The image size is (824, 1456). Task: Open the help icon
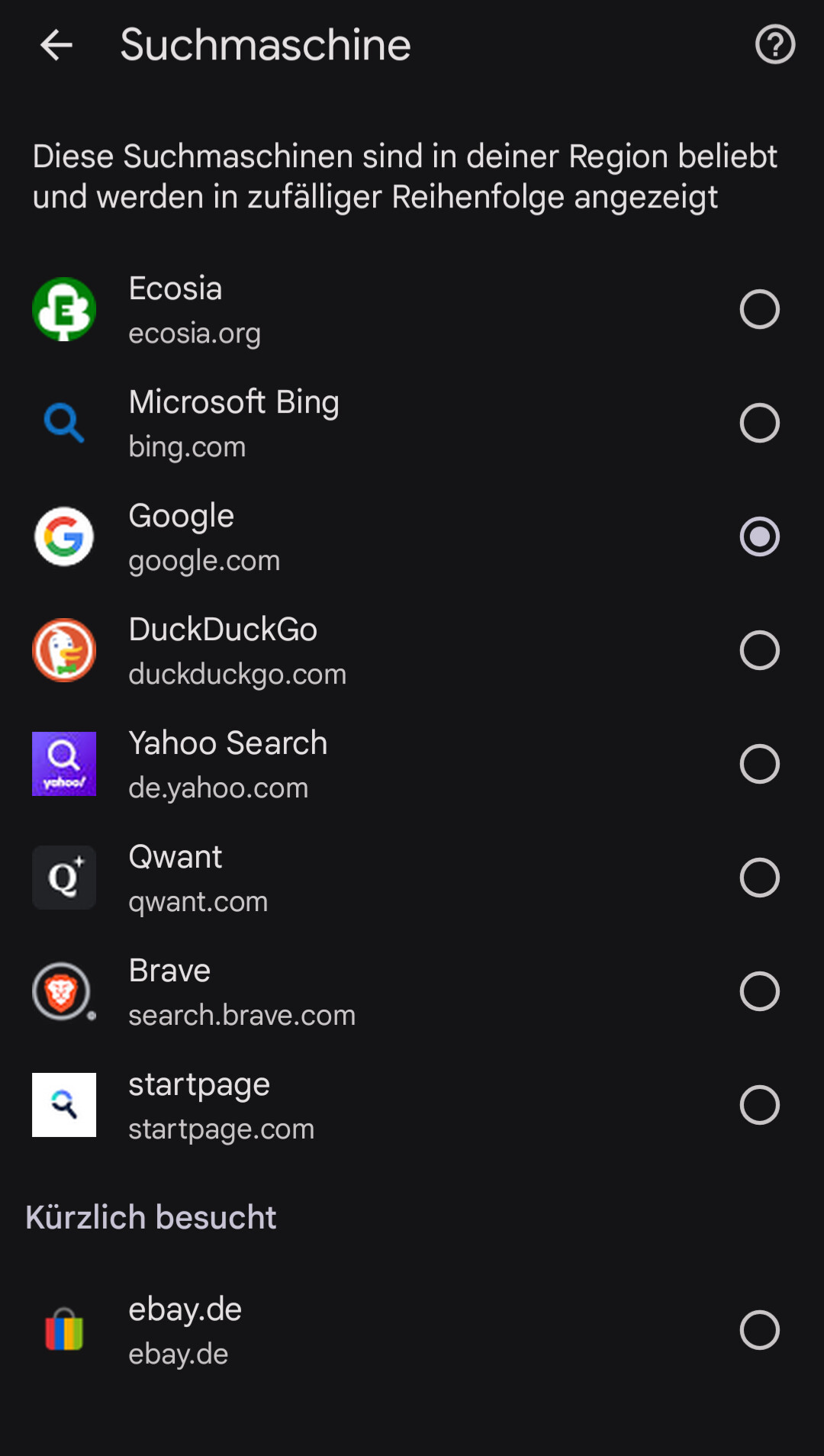tap(775, 45)
